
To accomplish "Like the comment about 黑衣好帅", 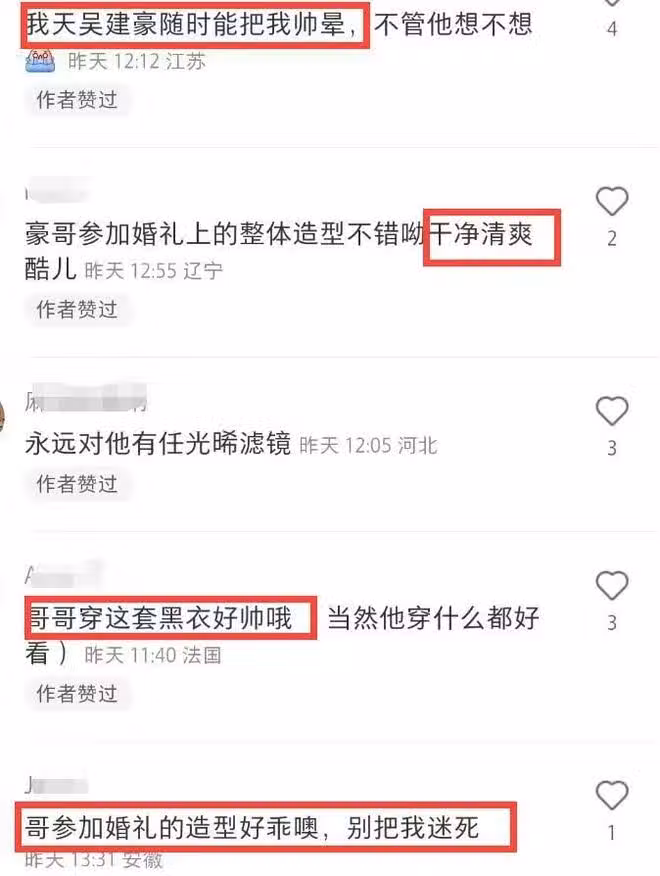I will (611, 586).
